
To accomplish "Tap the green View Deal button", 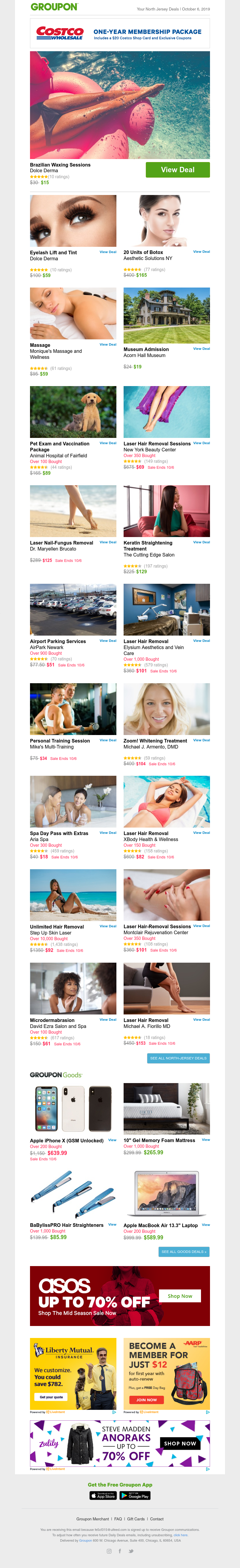I will coord(177,170).
